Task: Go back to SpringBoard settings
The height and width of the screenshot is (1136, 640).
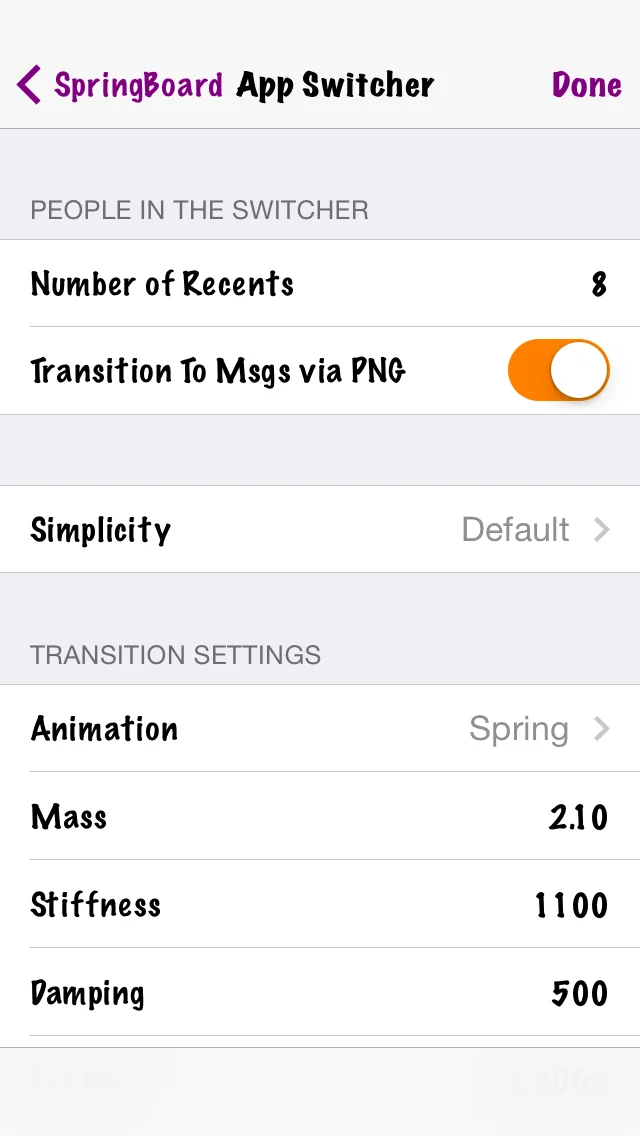Action: pyautogui.click(x=120, y=86)
